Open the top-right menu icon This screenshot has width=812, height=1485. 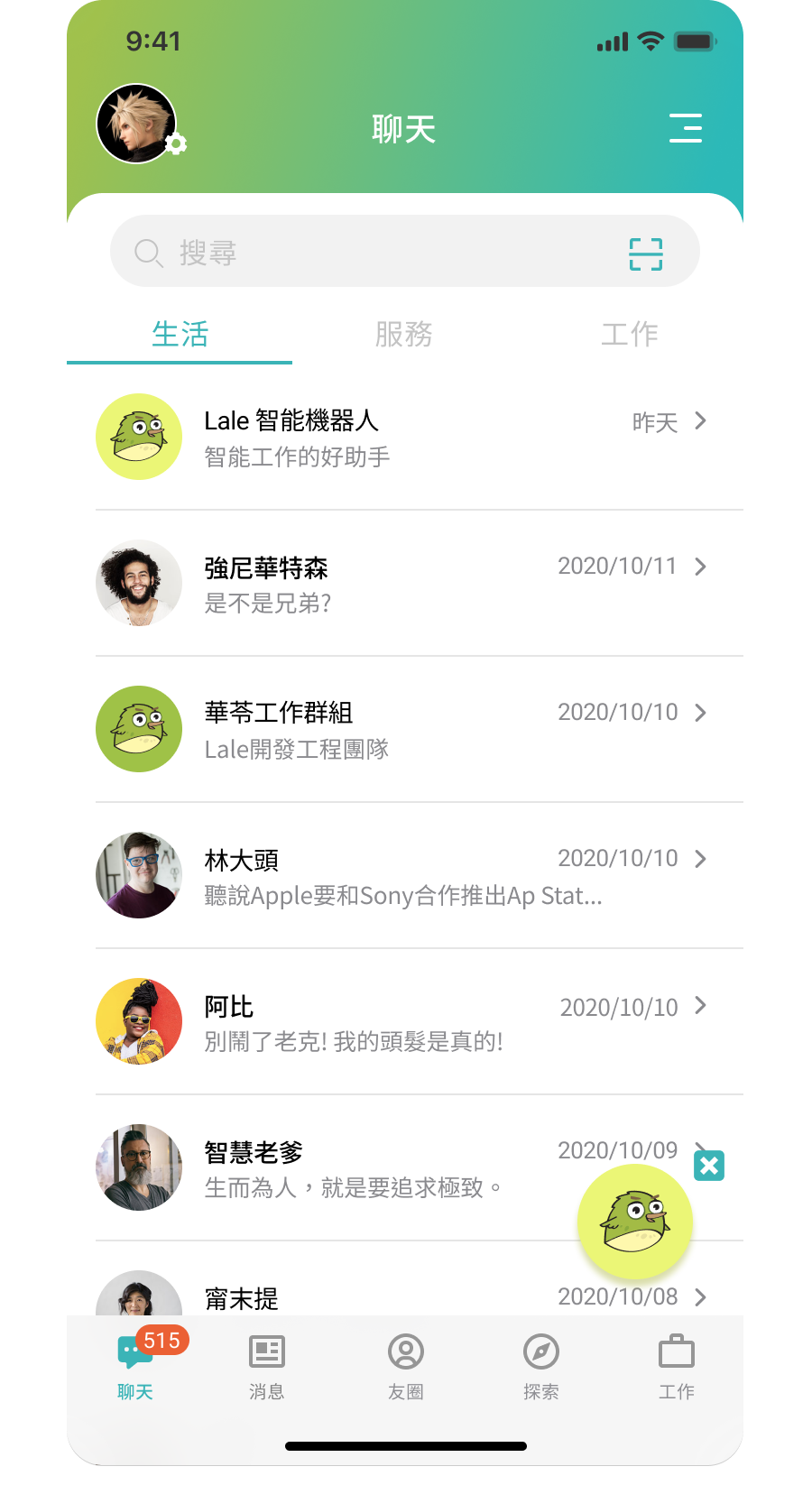(x=686, y=128)
